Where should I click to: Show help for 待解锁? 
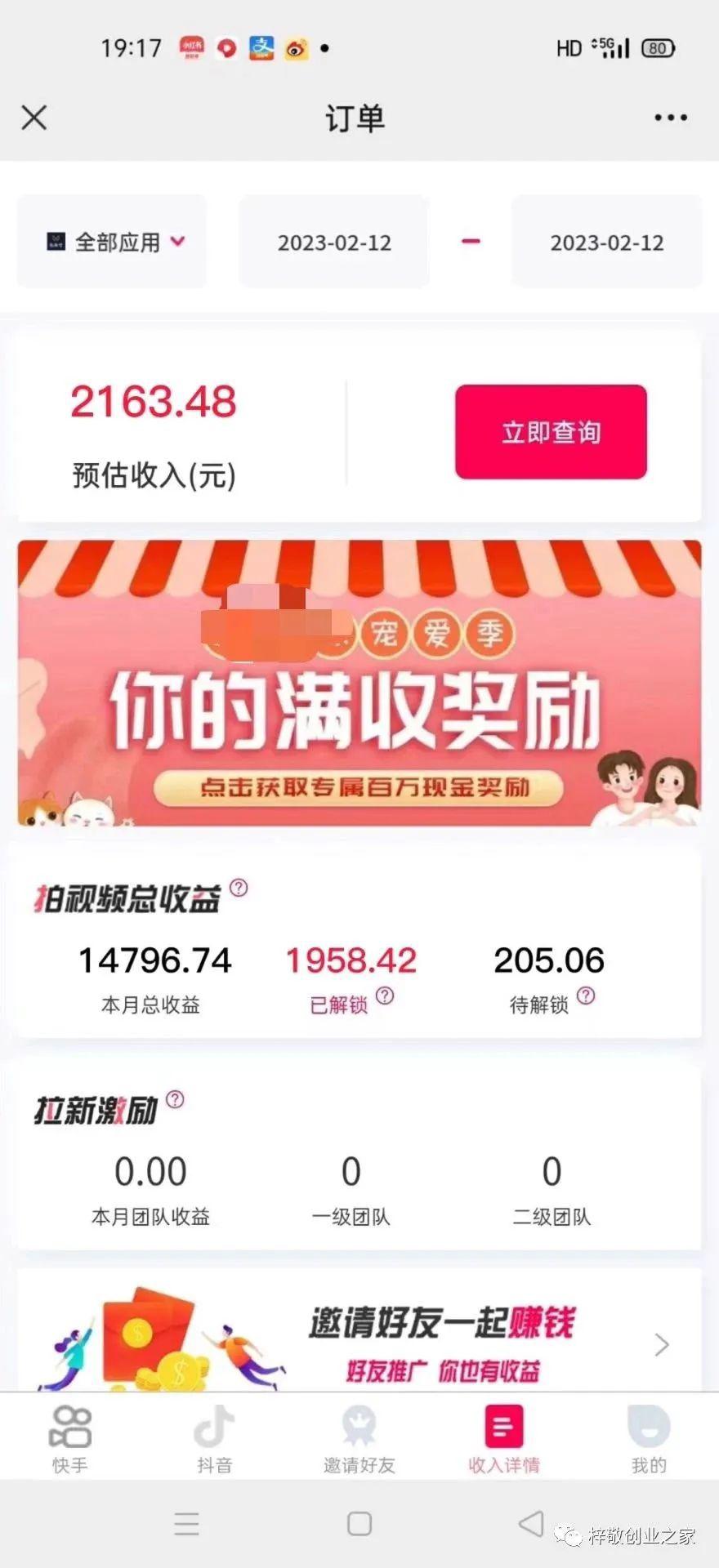coord(586,996)
